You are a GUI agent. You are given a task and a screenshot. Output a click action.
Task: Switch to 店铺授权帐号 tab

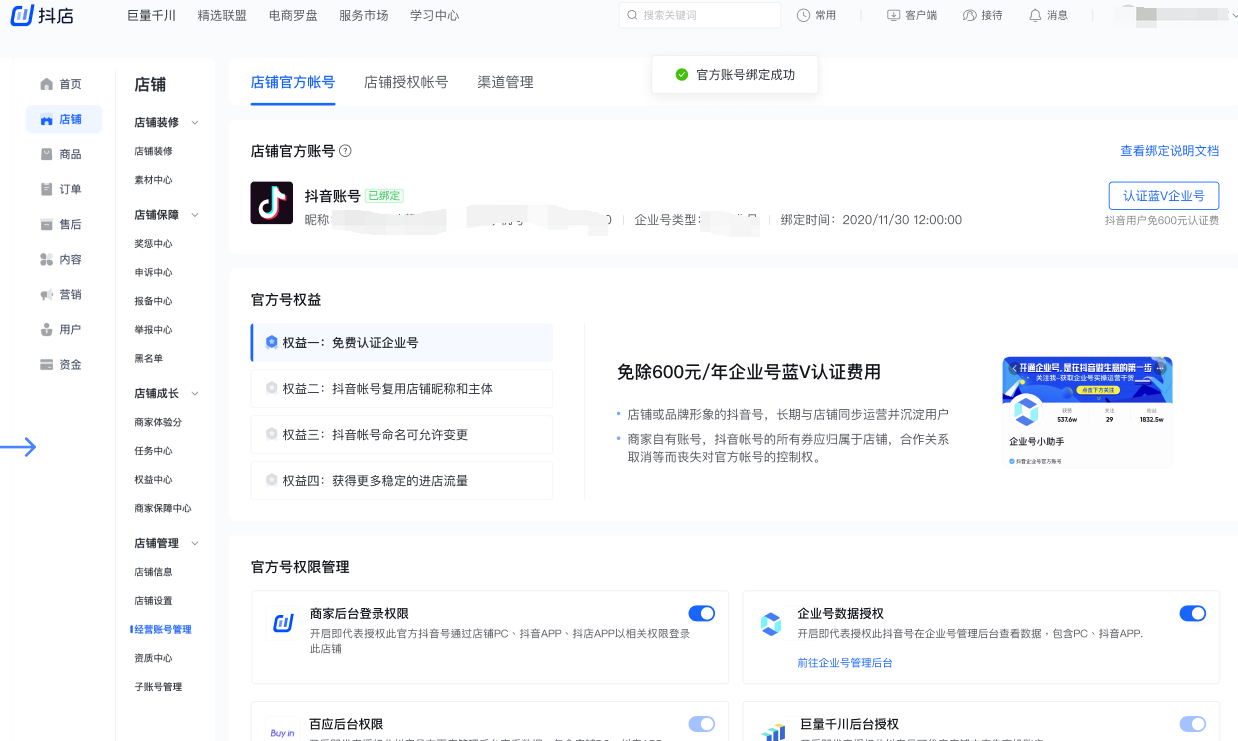pos(405,82)
